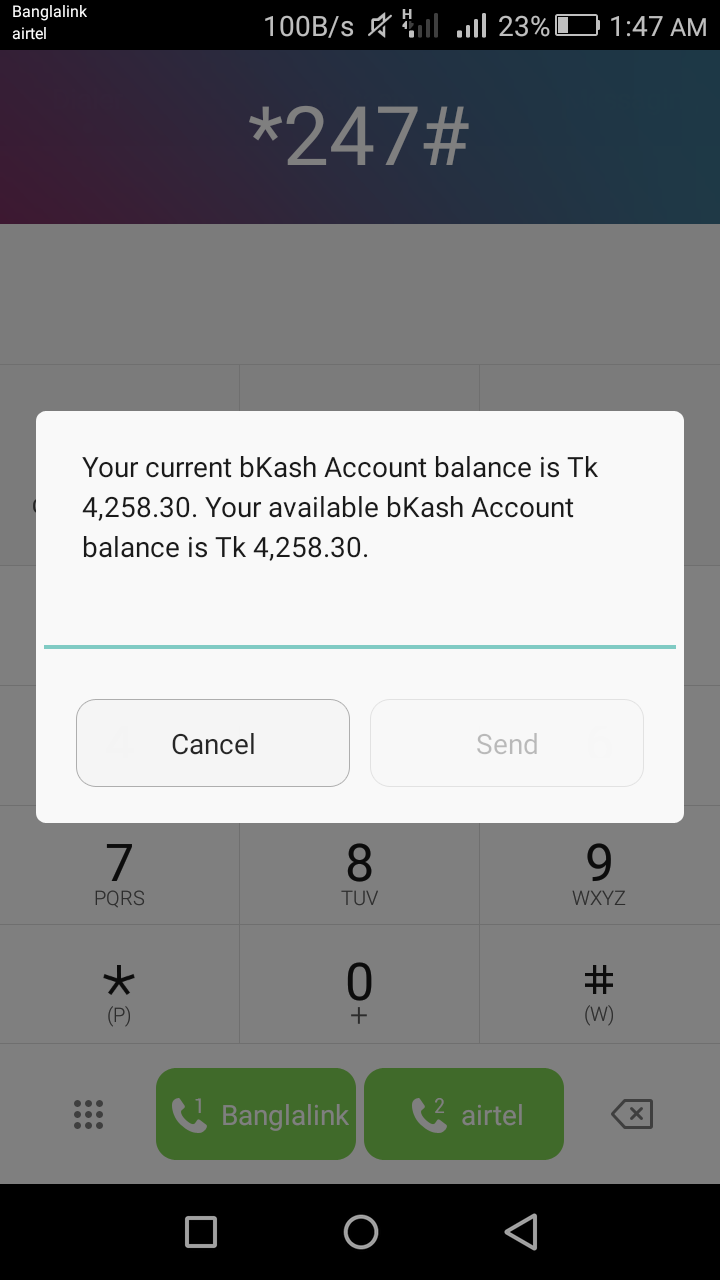Viewport: 720px width, 1280px height.
Task: Enter the star key
Action: 119,990
